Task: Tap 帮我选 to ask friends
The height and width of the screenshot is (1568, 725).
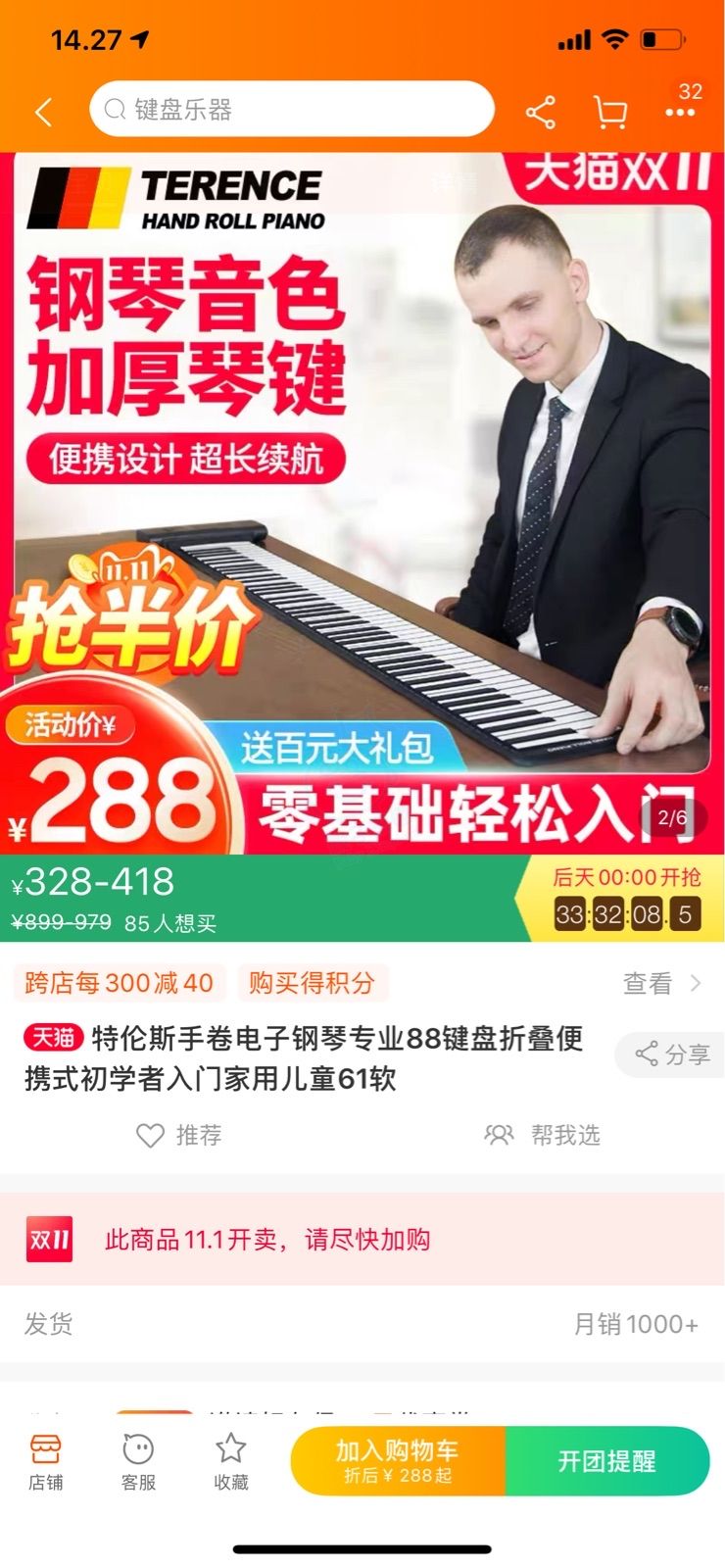Action: [x=542, y=1135]
